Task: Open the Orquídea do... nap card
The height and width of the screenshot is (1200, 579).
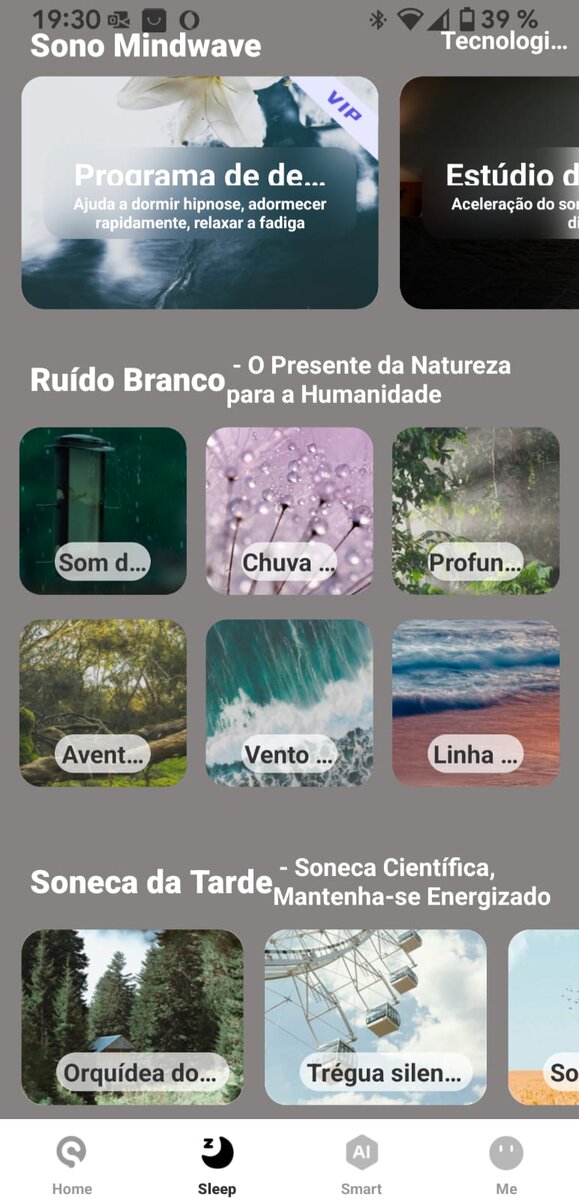Action: [132, 1017]
